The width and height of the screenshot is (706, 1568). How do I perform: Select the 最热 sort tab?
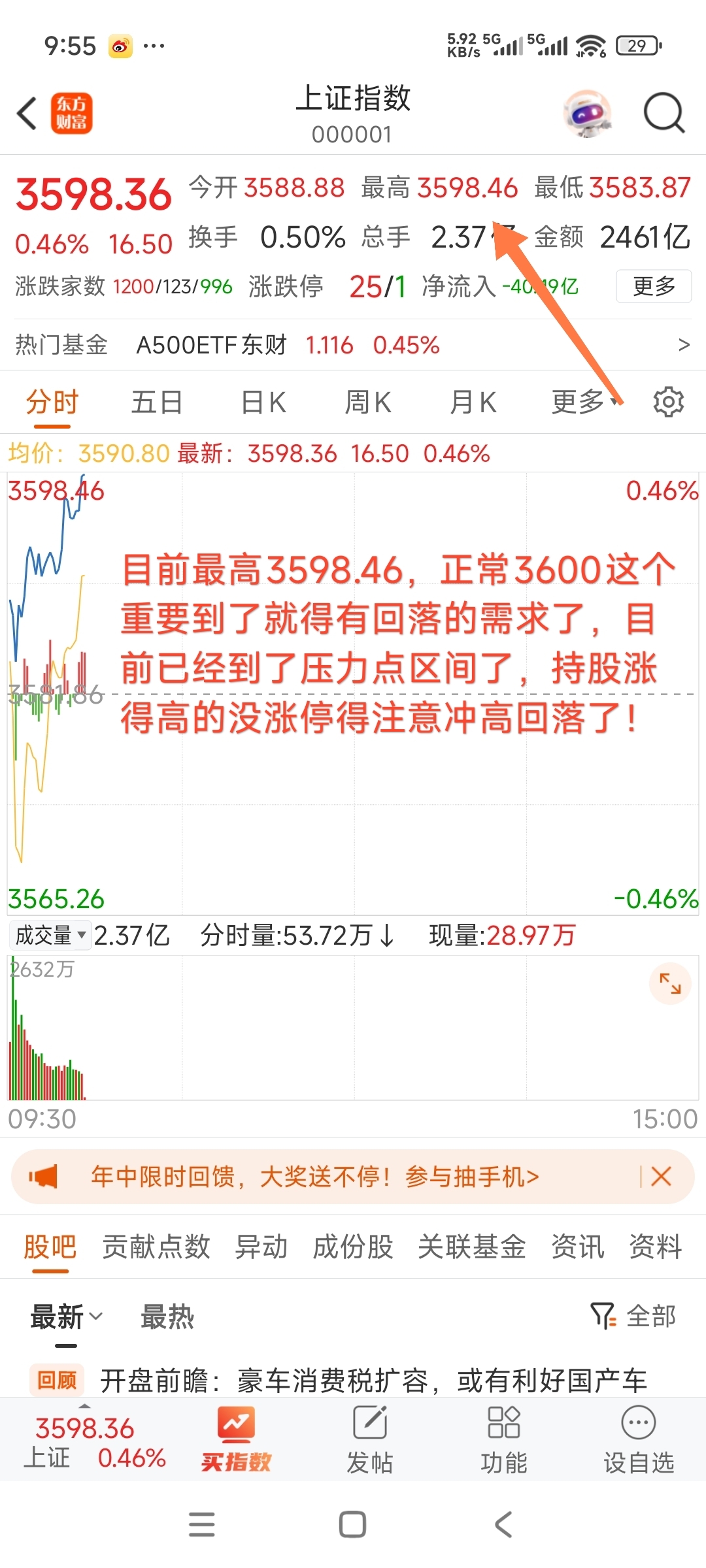click(x=167, y=1316)
